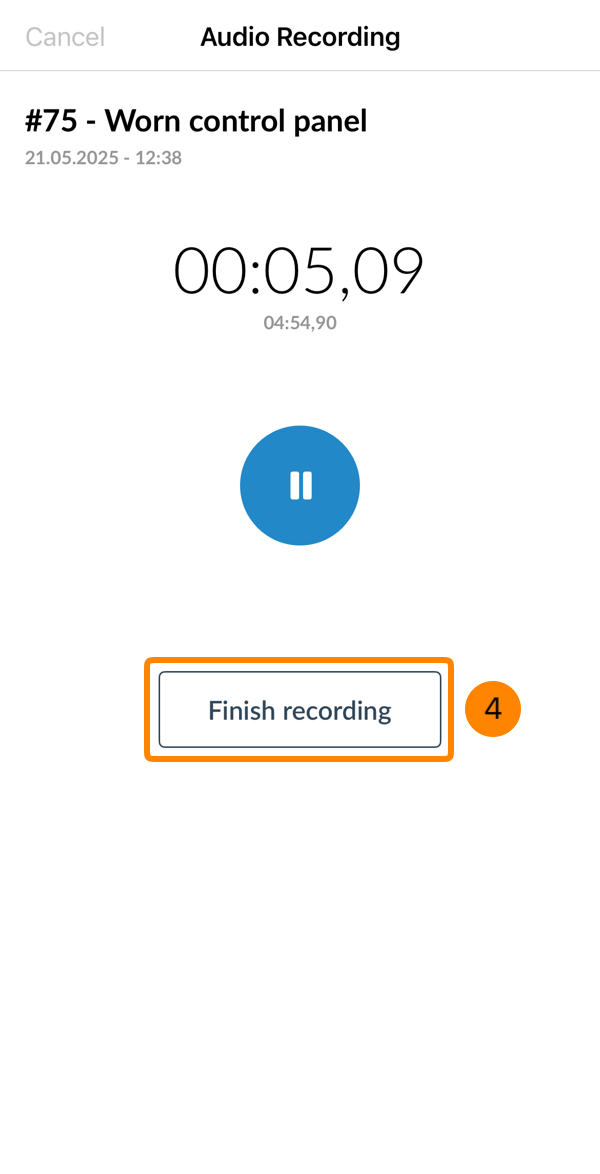Cancel the audio recording
The height and width of the screenshot is (1174, 600).
click(65, 38)
